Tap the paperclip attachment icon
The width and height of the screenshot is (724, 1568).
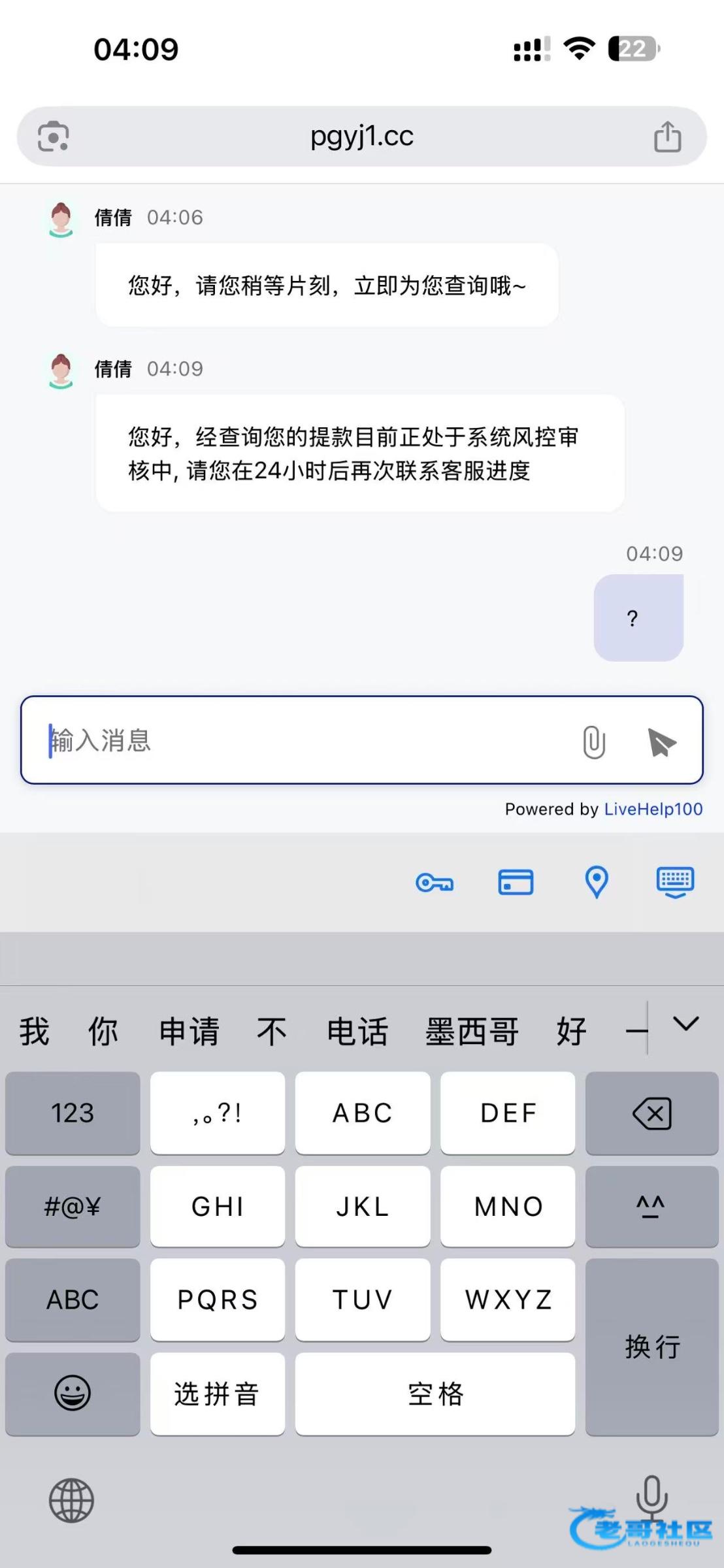point(593,742)
